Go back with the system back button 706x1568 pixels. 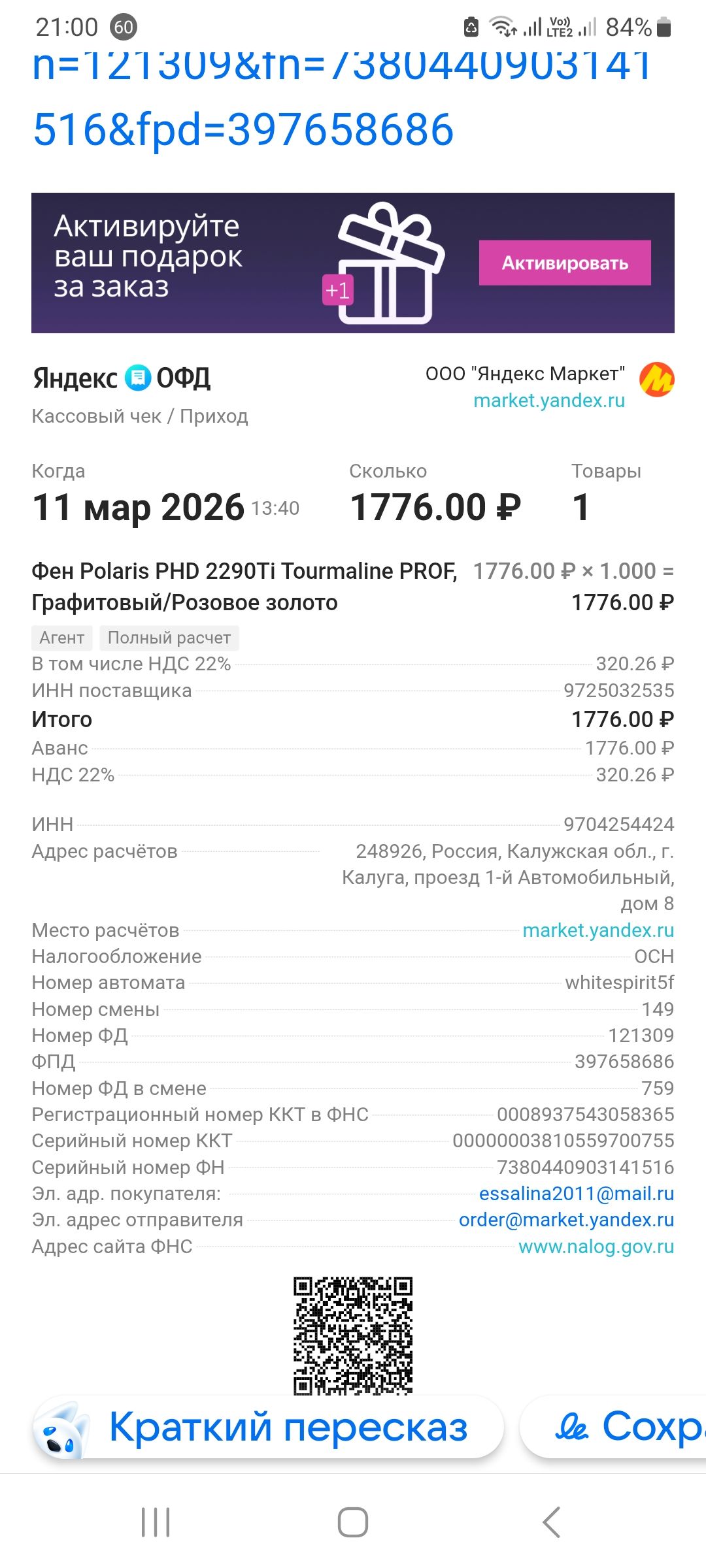(551, 1522)
